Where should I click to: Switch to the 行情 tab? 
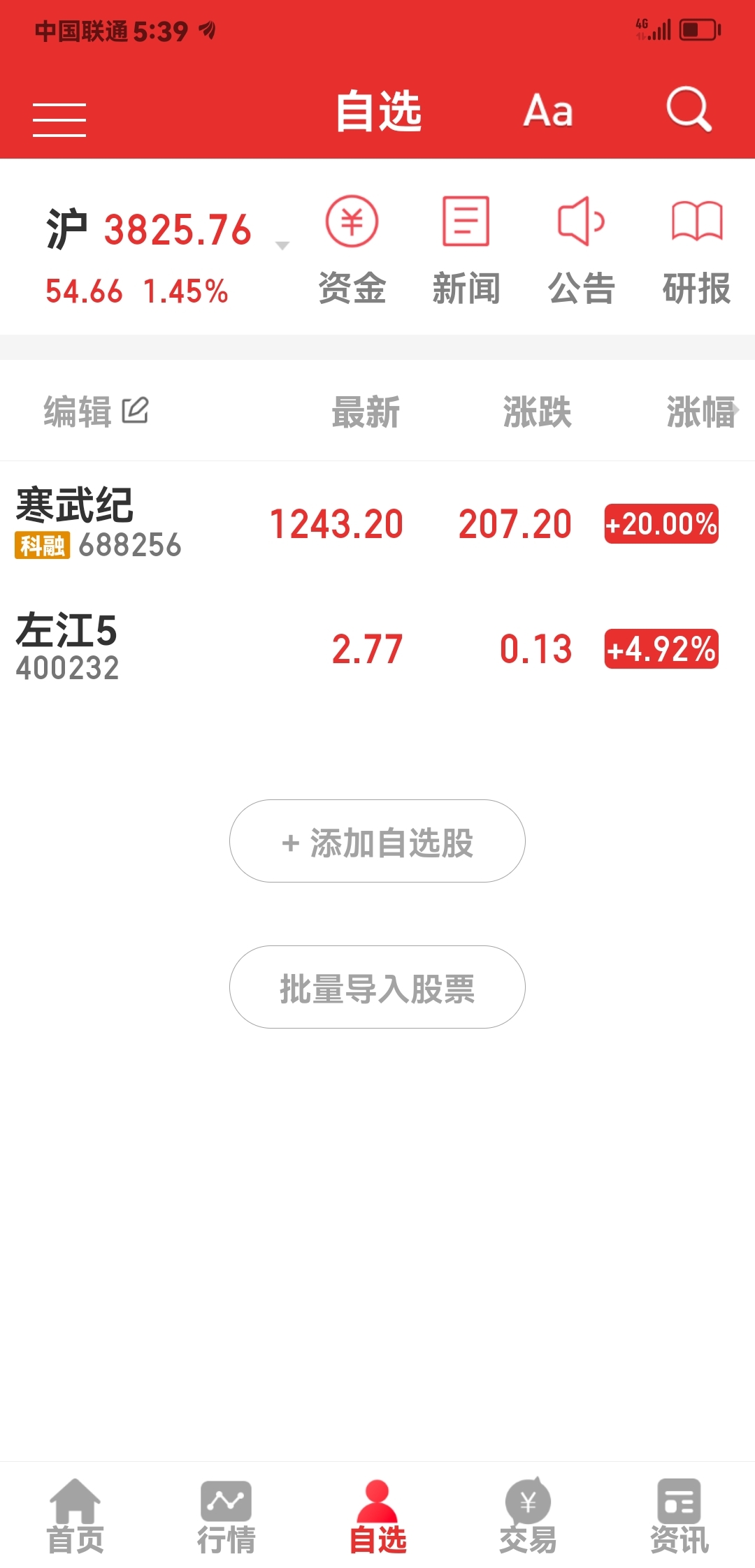226,1516
